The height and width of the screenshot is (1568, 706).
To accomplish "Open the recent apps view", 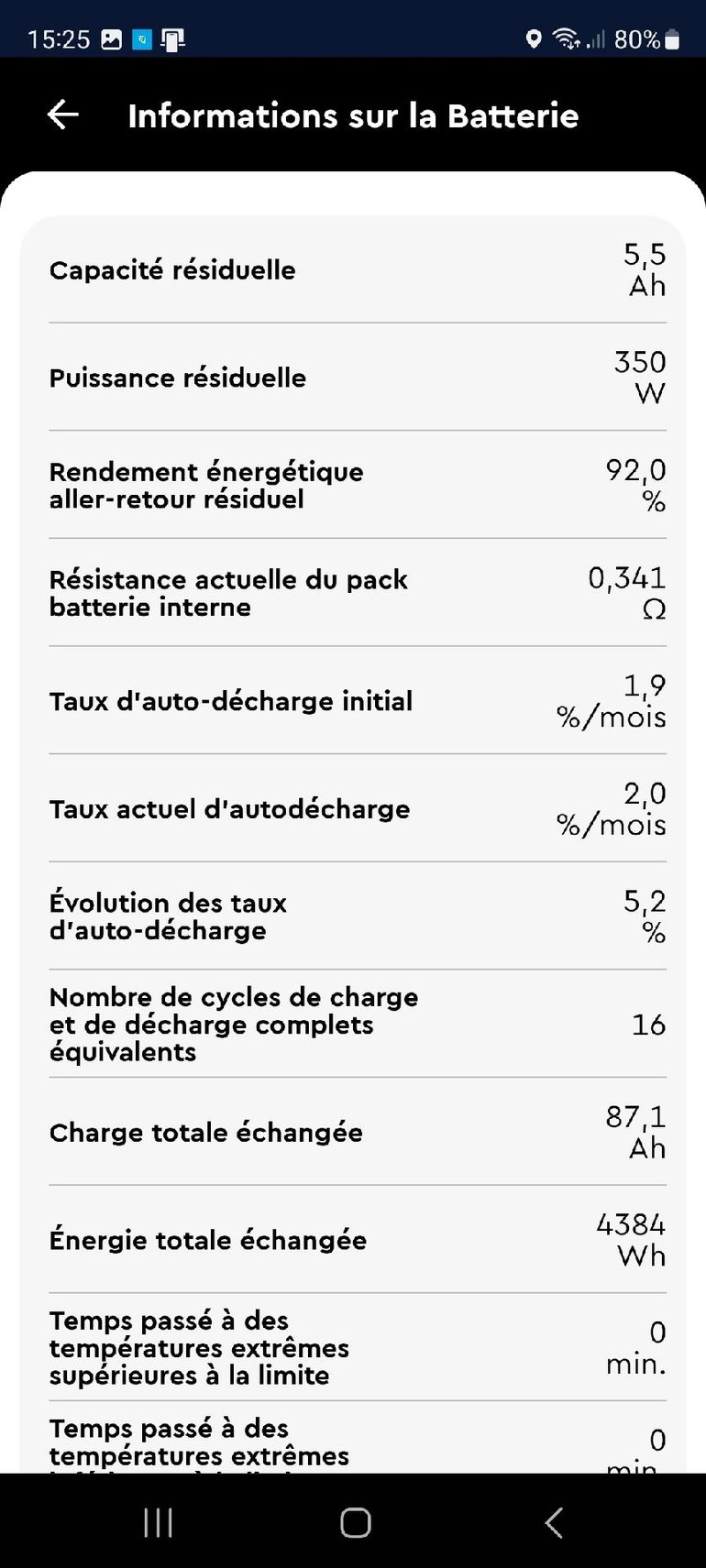I will 158,1522.
